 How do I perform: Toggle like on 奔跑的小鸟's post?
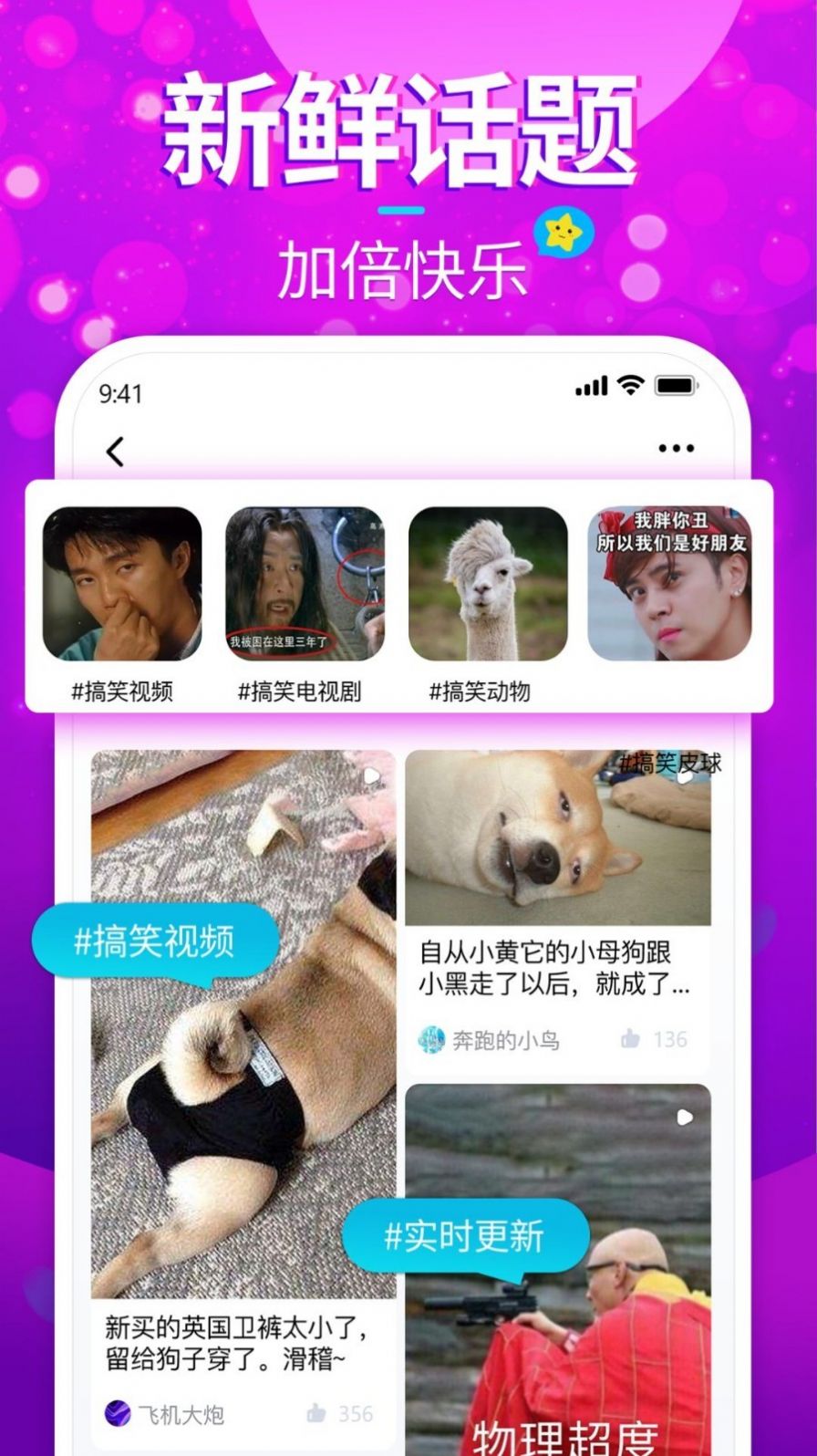[631, 1039]
